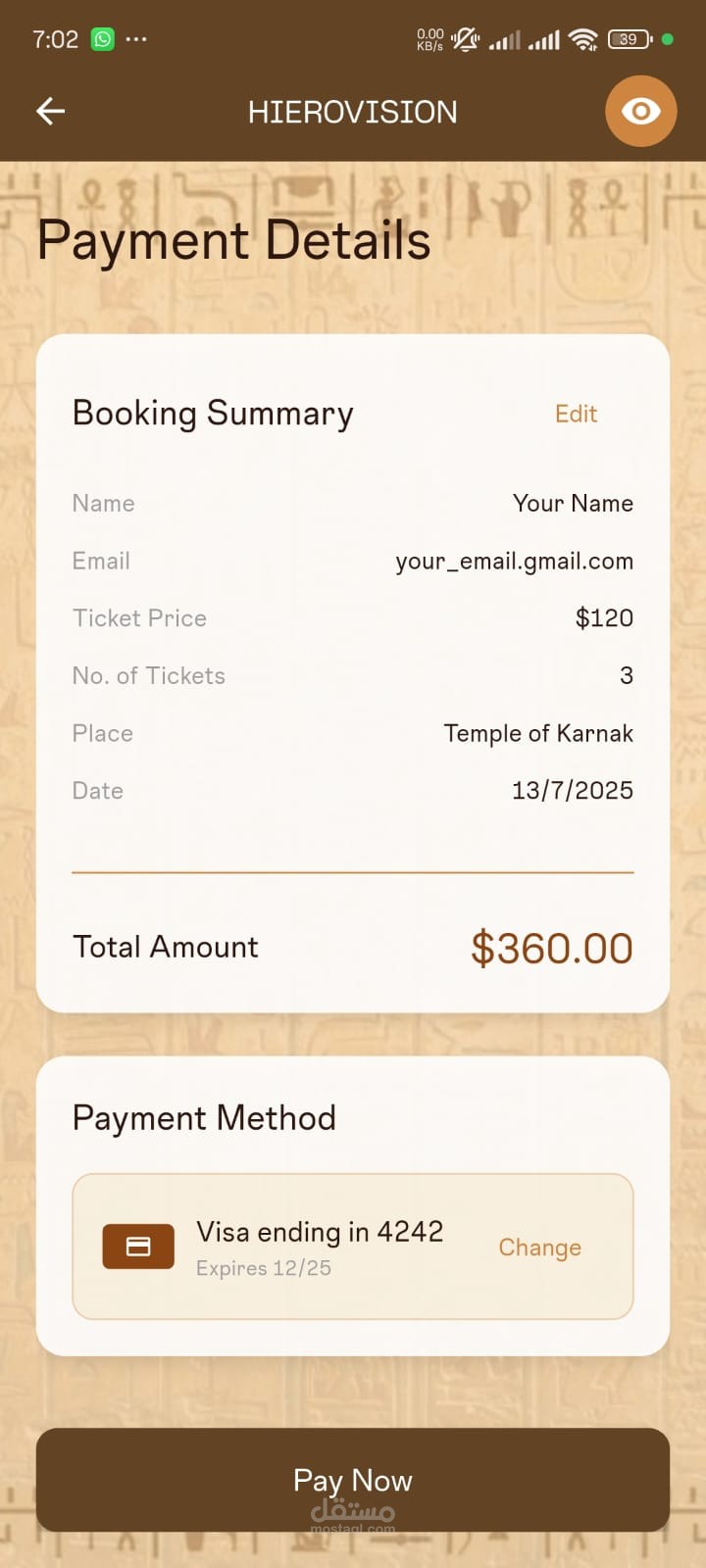The width and height of the screenshot is (706, 1568).
Task: Tap the orange eye icon button
Action: pyautogui.click(x=641, y=112)
